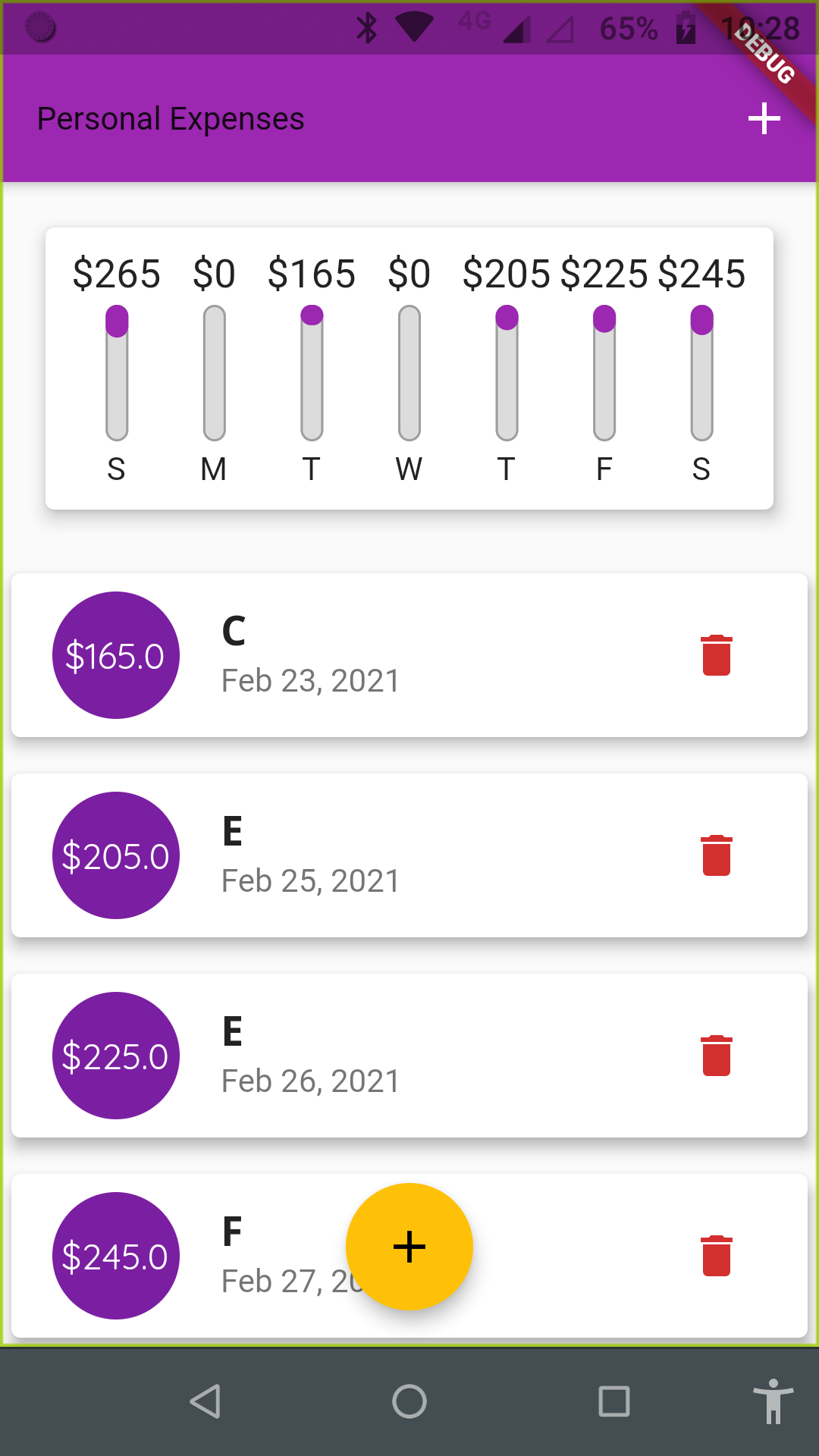
Task: Delete the expense dated Feb 26, 2021
Action: (716, 1056)
